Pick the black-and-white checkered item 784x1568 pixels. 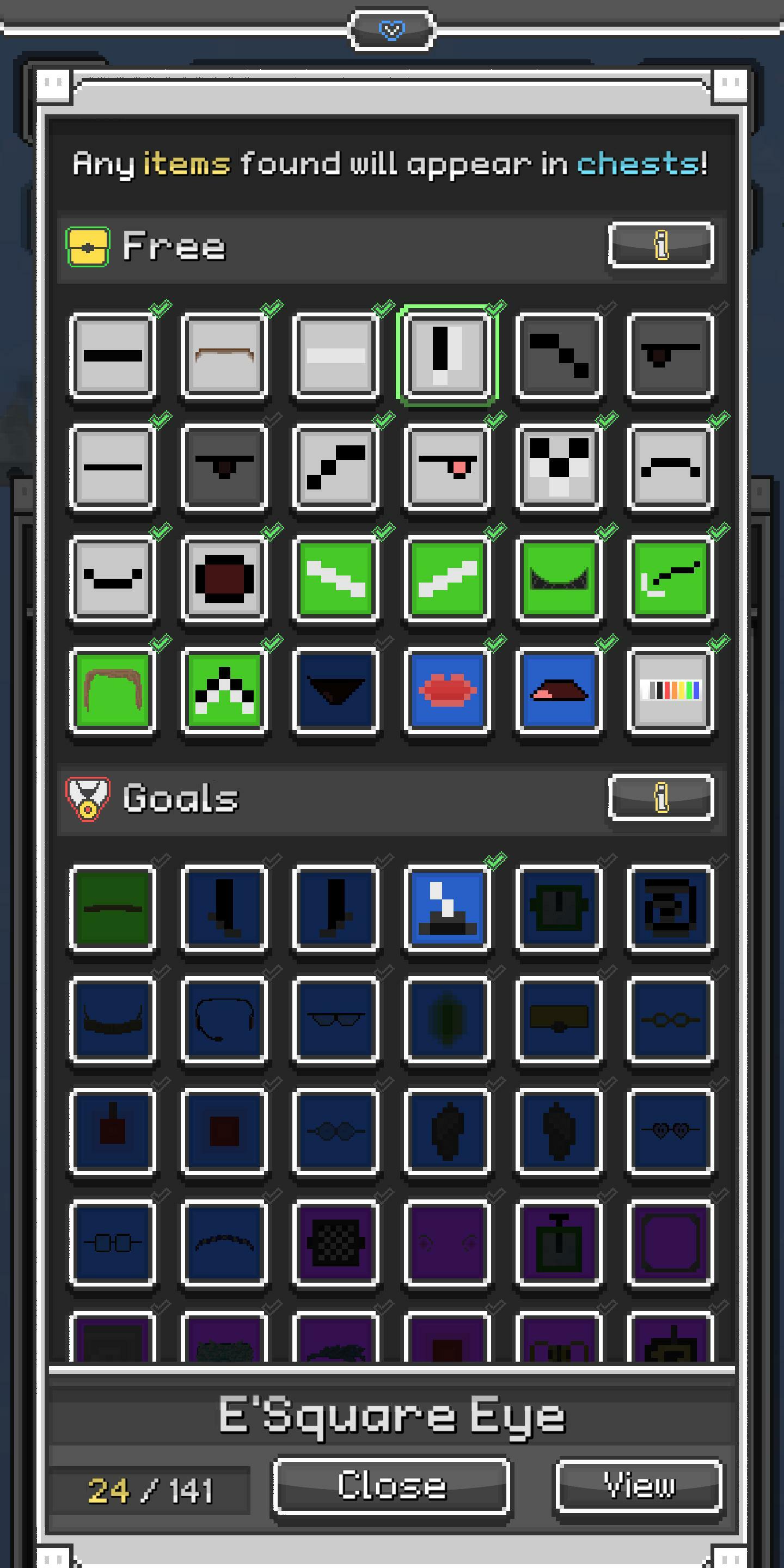(558, 467)
